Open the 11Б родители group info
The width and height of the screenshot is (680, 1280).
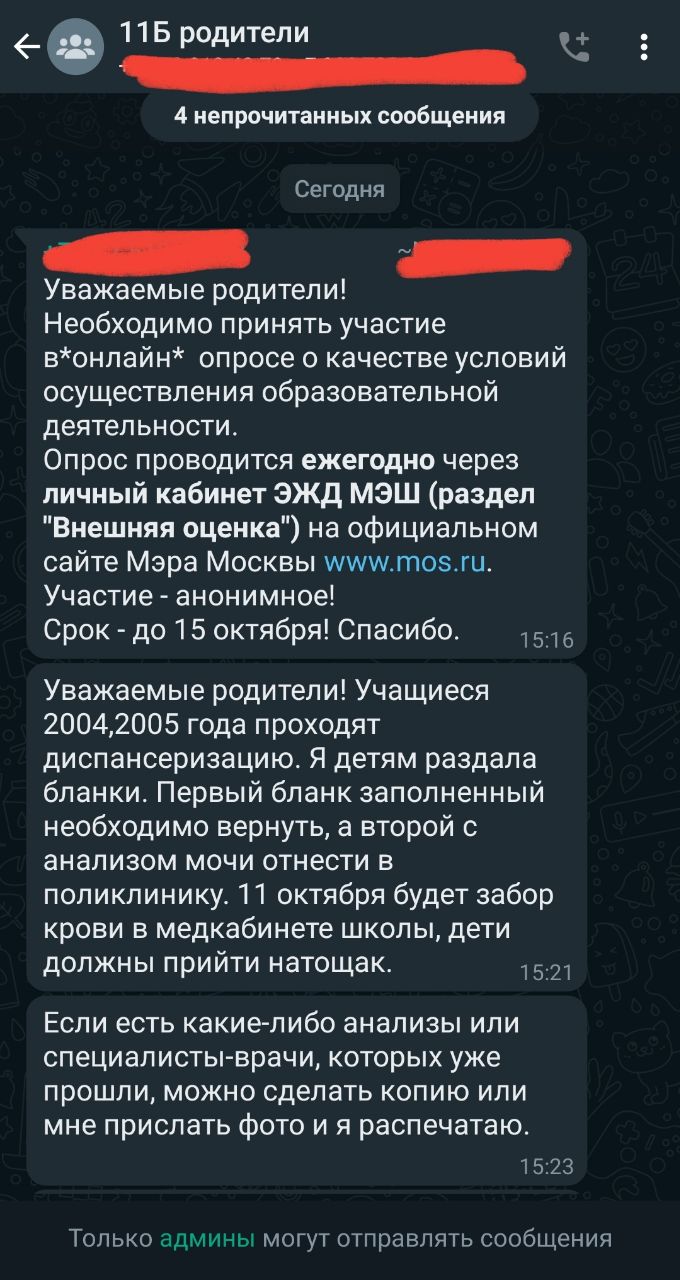pyautogui.click(x=215, y=34)
